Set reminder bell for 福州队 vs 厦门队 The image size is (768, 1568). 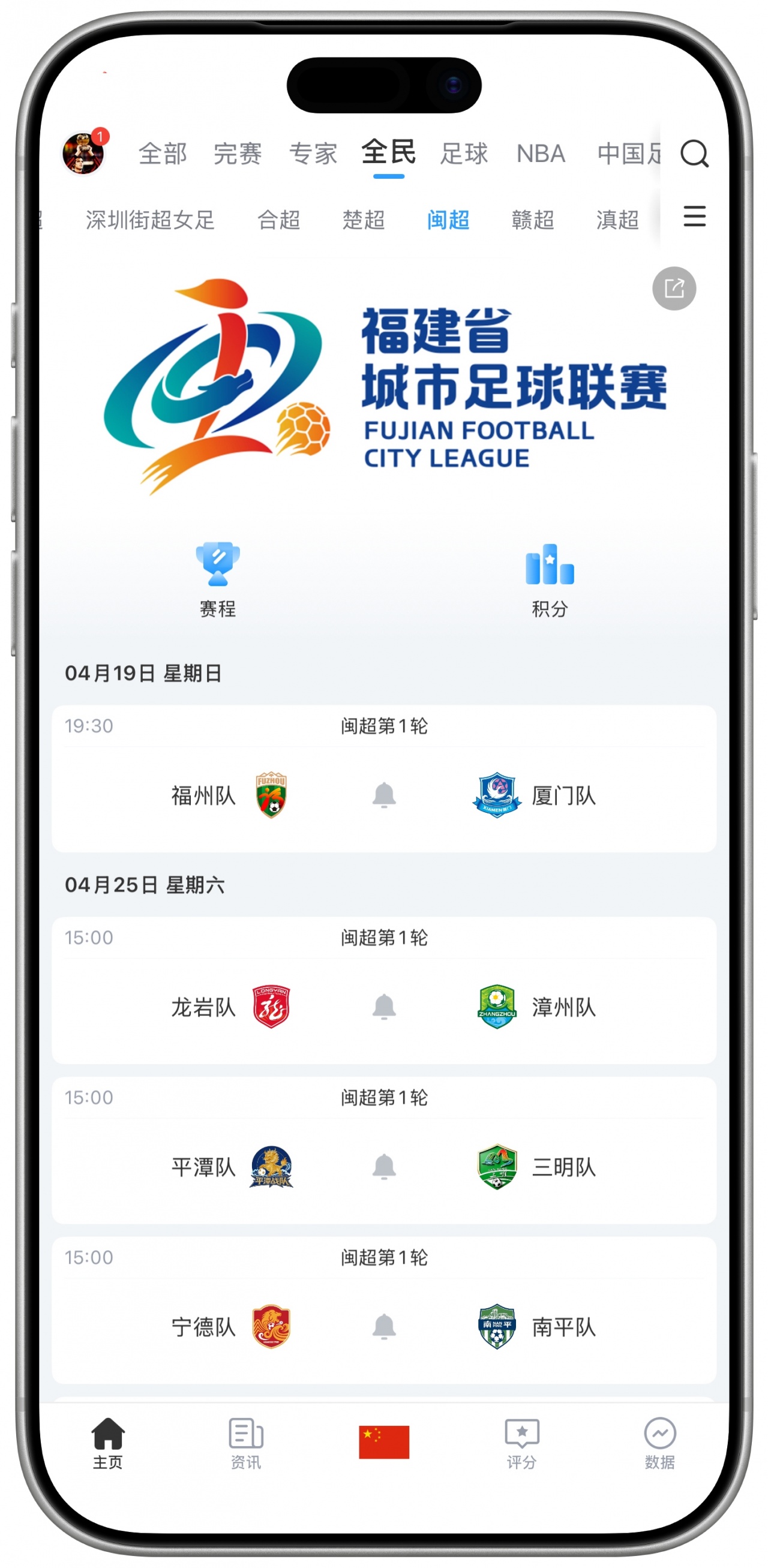coord(383,795)
